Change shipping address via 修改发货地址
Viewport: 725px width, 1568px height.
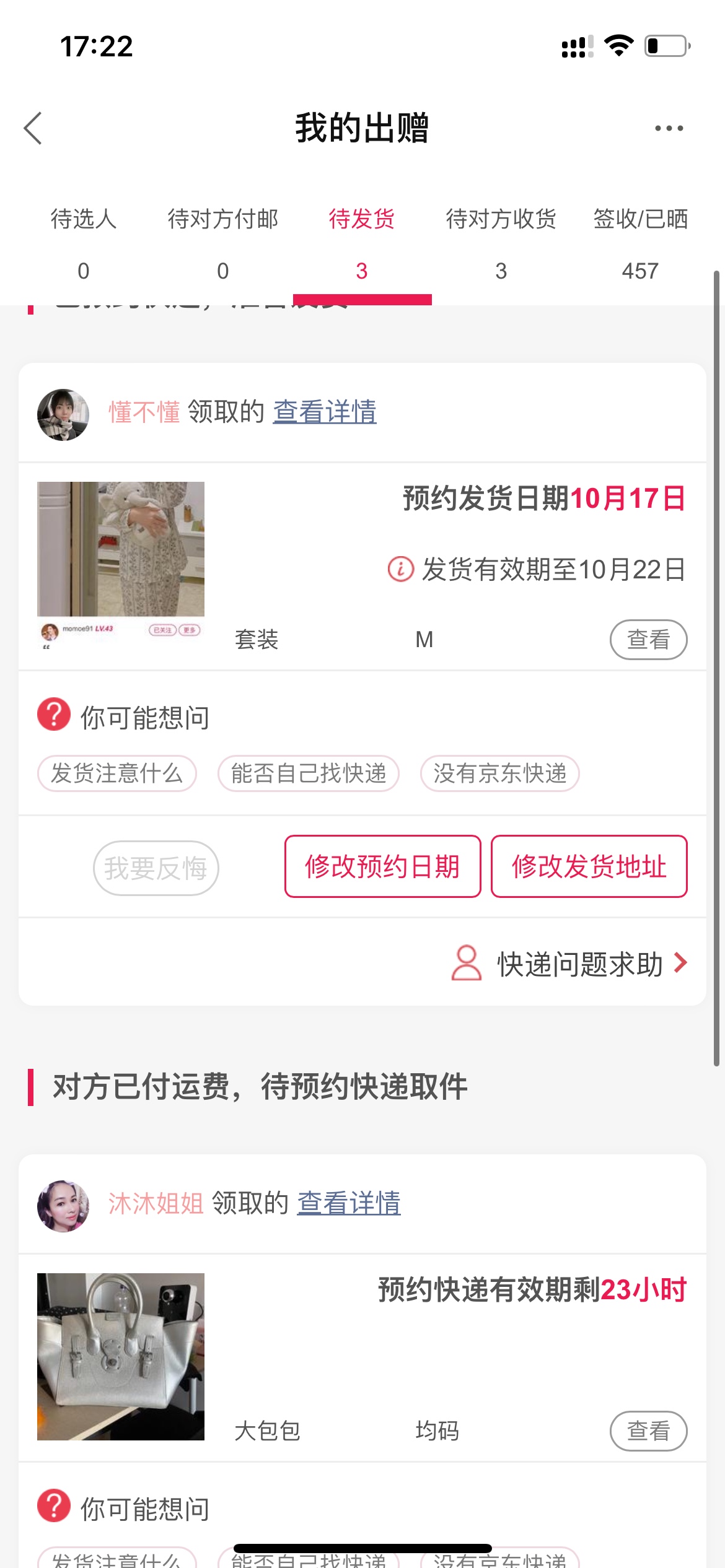tap(589, 866)
